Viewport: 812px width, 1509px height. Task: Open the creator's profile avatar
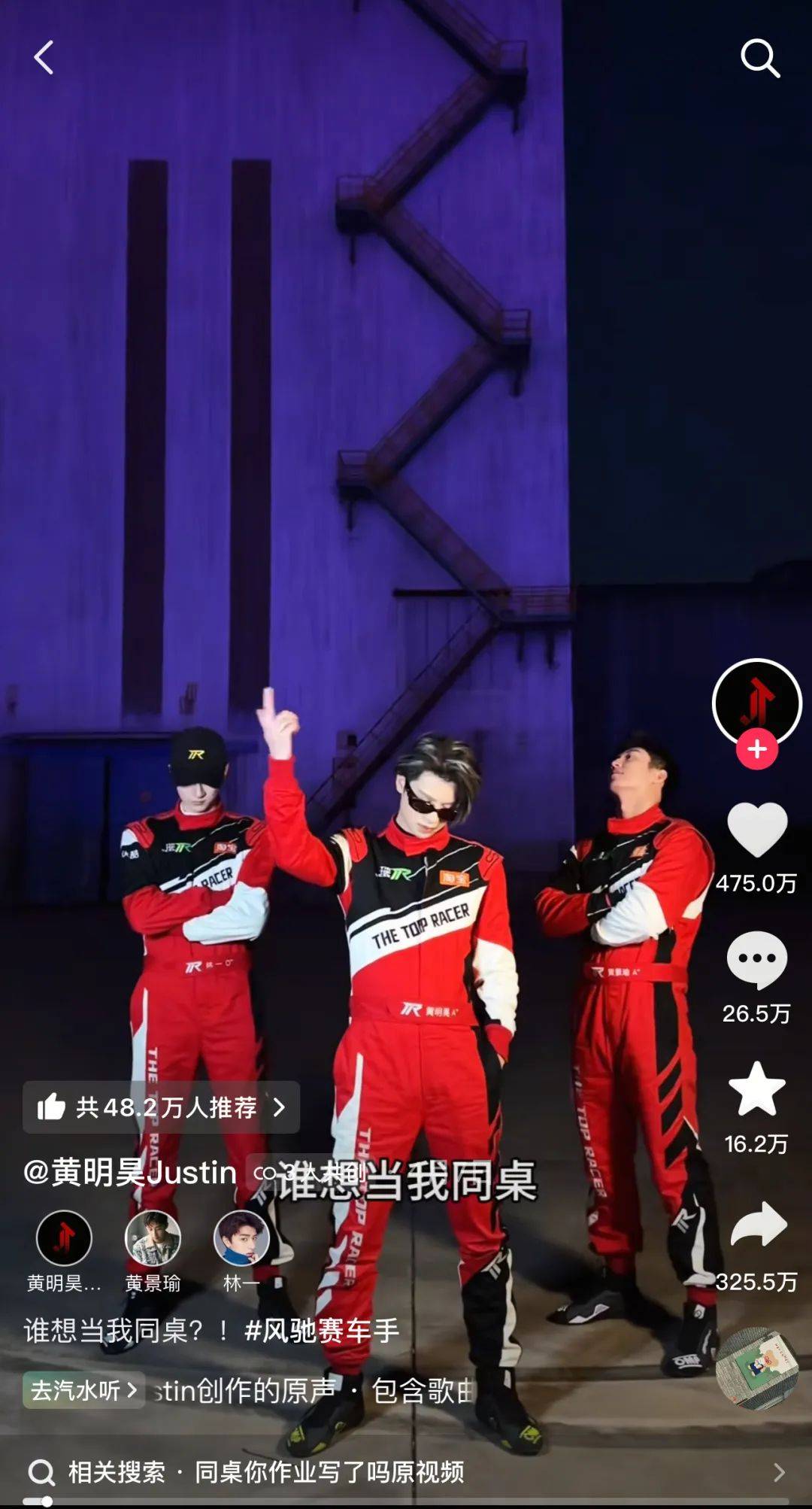tap(756, 701)
